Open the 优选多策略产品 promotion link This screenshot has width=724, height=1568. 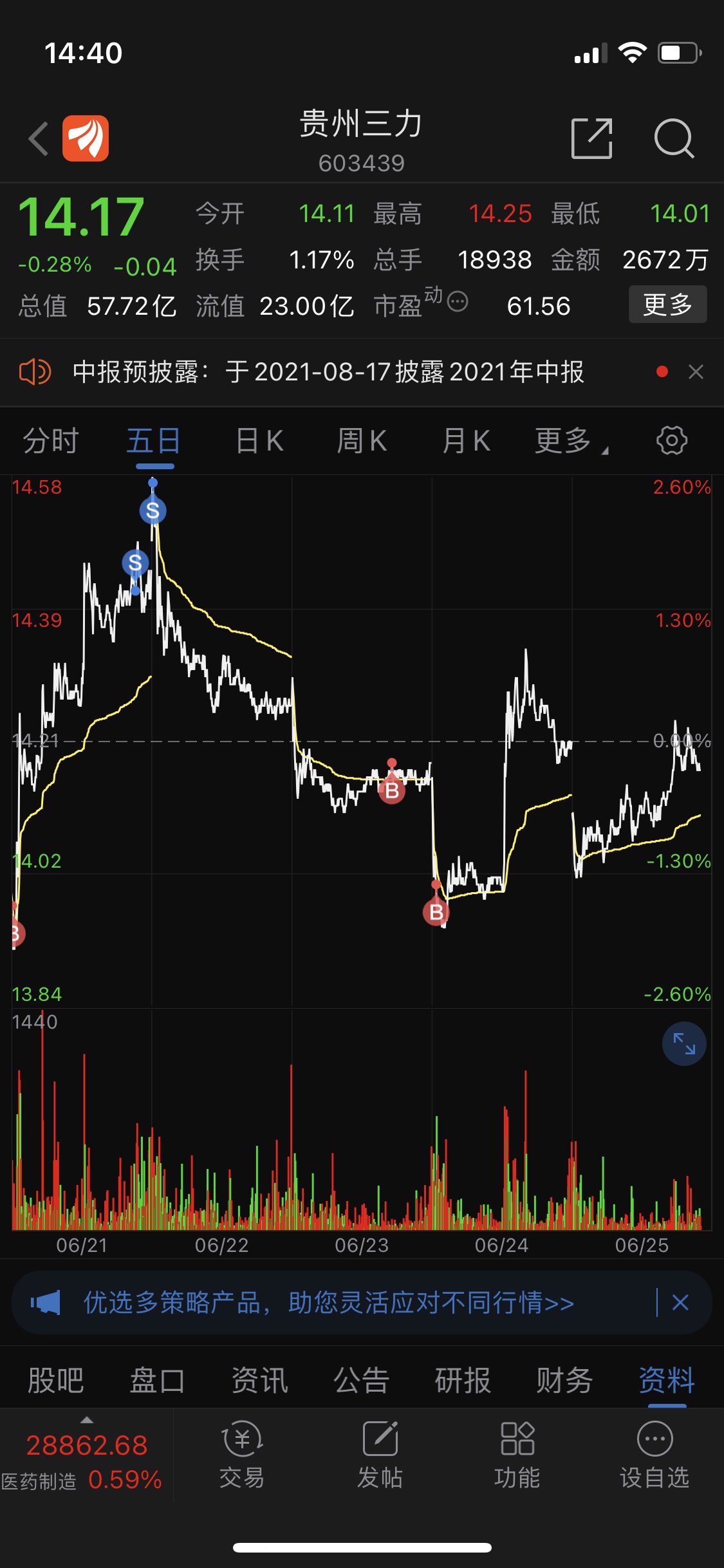[327, 1302]
